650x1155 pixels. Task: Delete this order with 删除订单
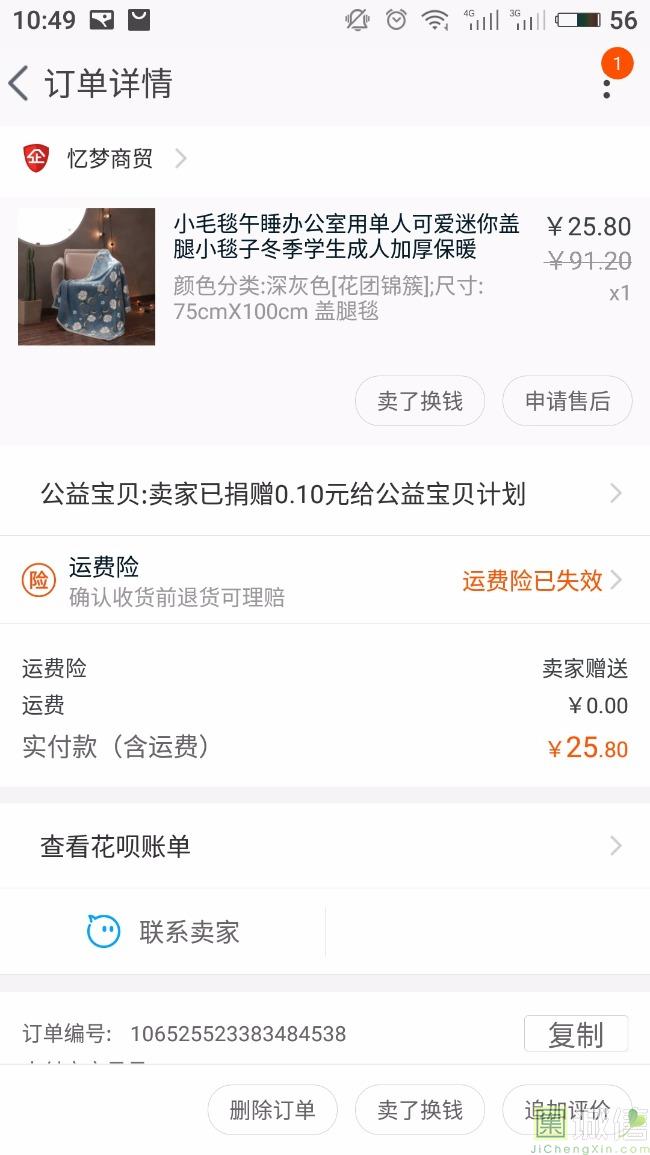pos(272,1109)
